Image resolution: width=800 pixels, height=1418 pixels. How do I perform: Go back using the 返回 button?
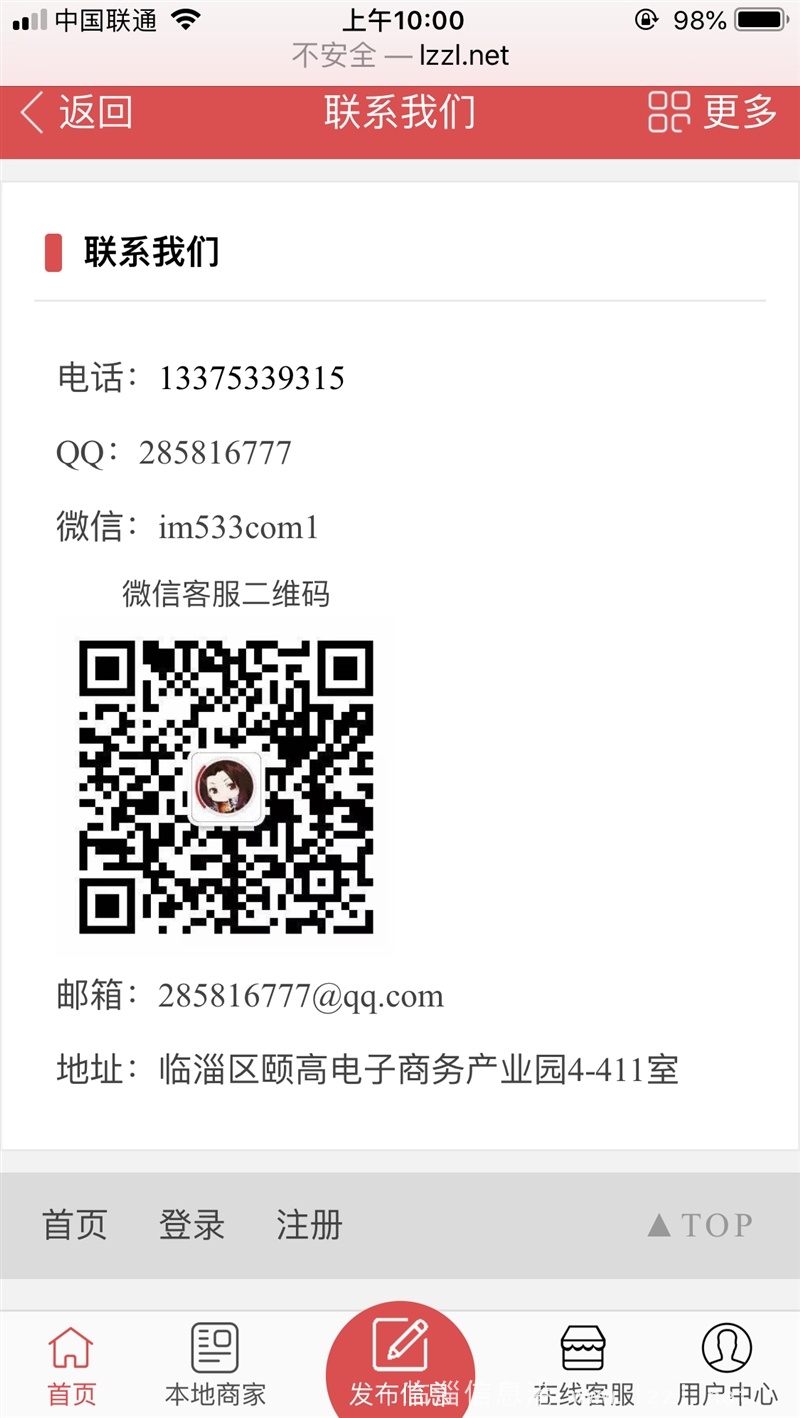[76, 112]
